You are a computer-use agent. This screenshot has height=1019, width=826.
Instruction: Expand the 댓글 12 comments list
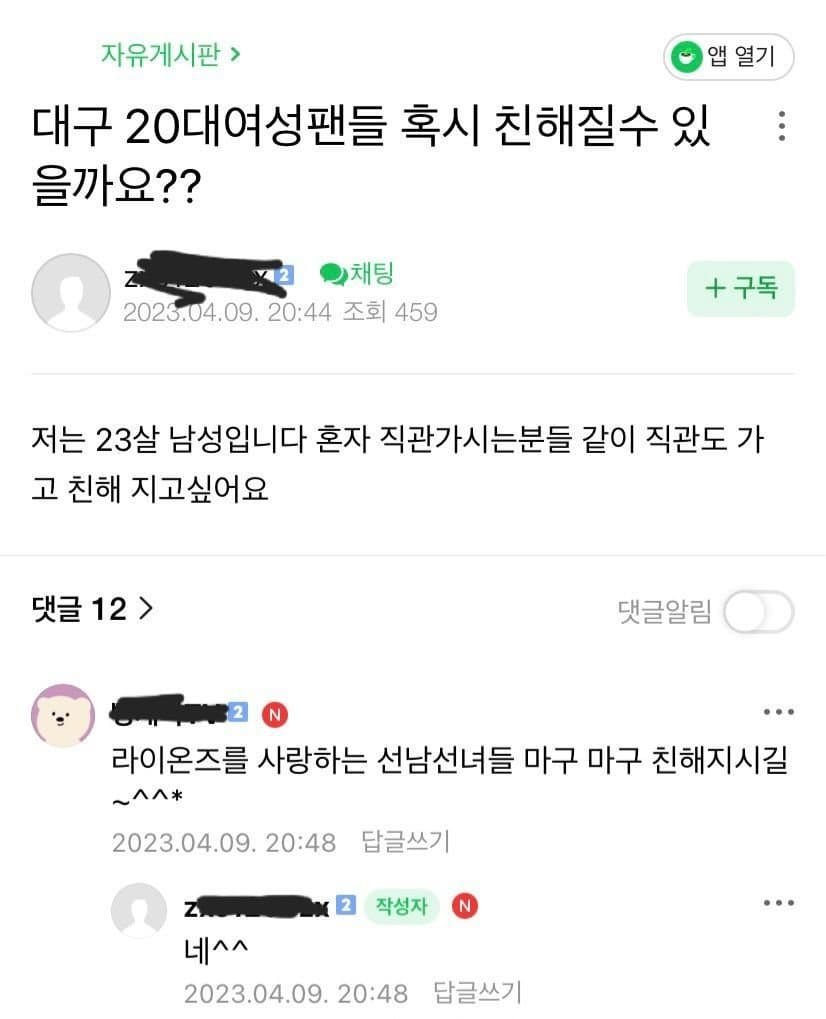point(92,608)
